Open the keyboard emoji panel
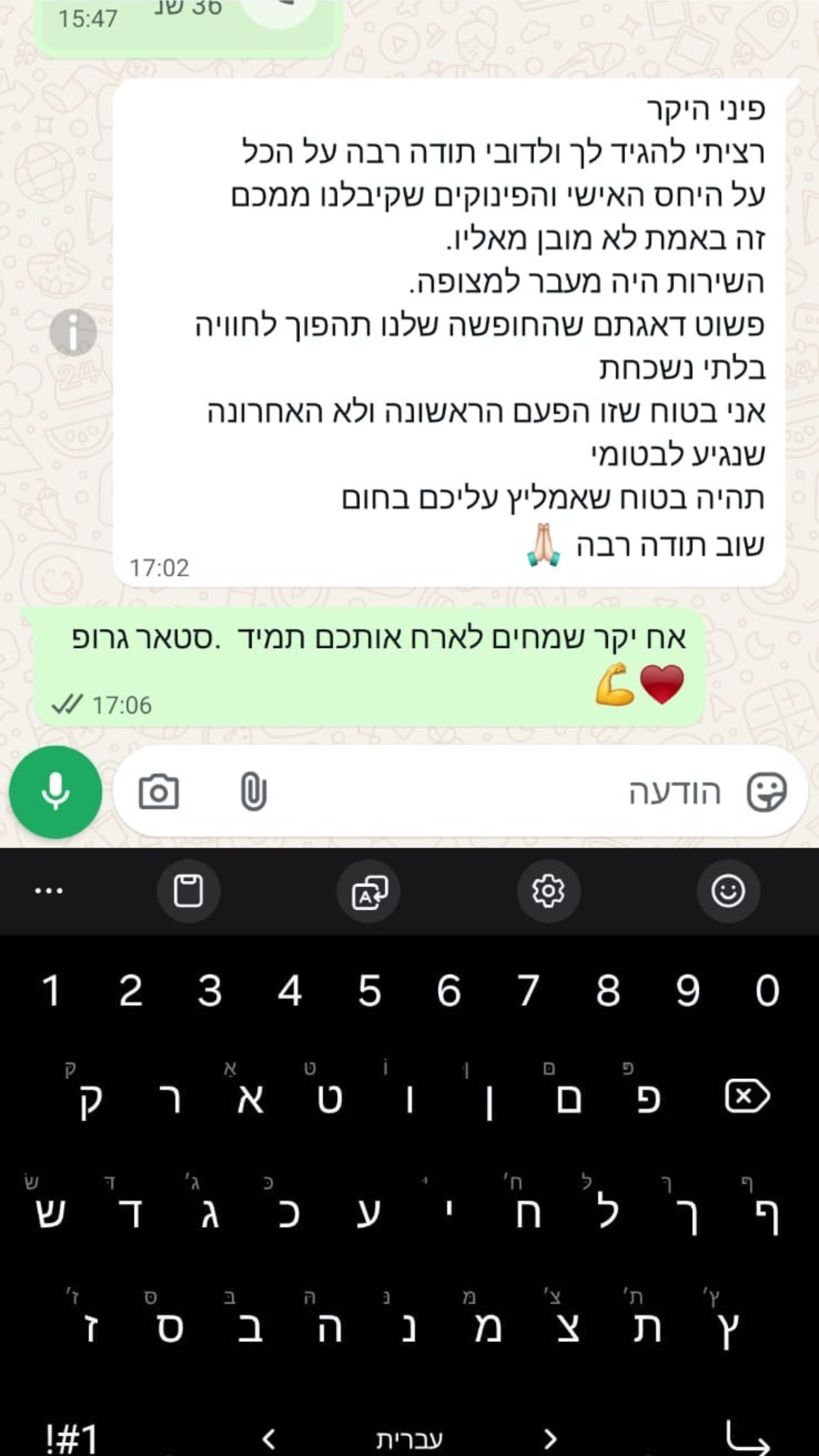Viewport: 819px width, 1456px height. coord(728,891)
